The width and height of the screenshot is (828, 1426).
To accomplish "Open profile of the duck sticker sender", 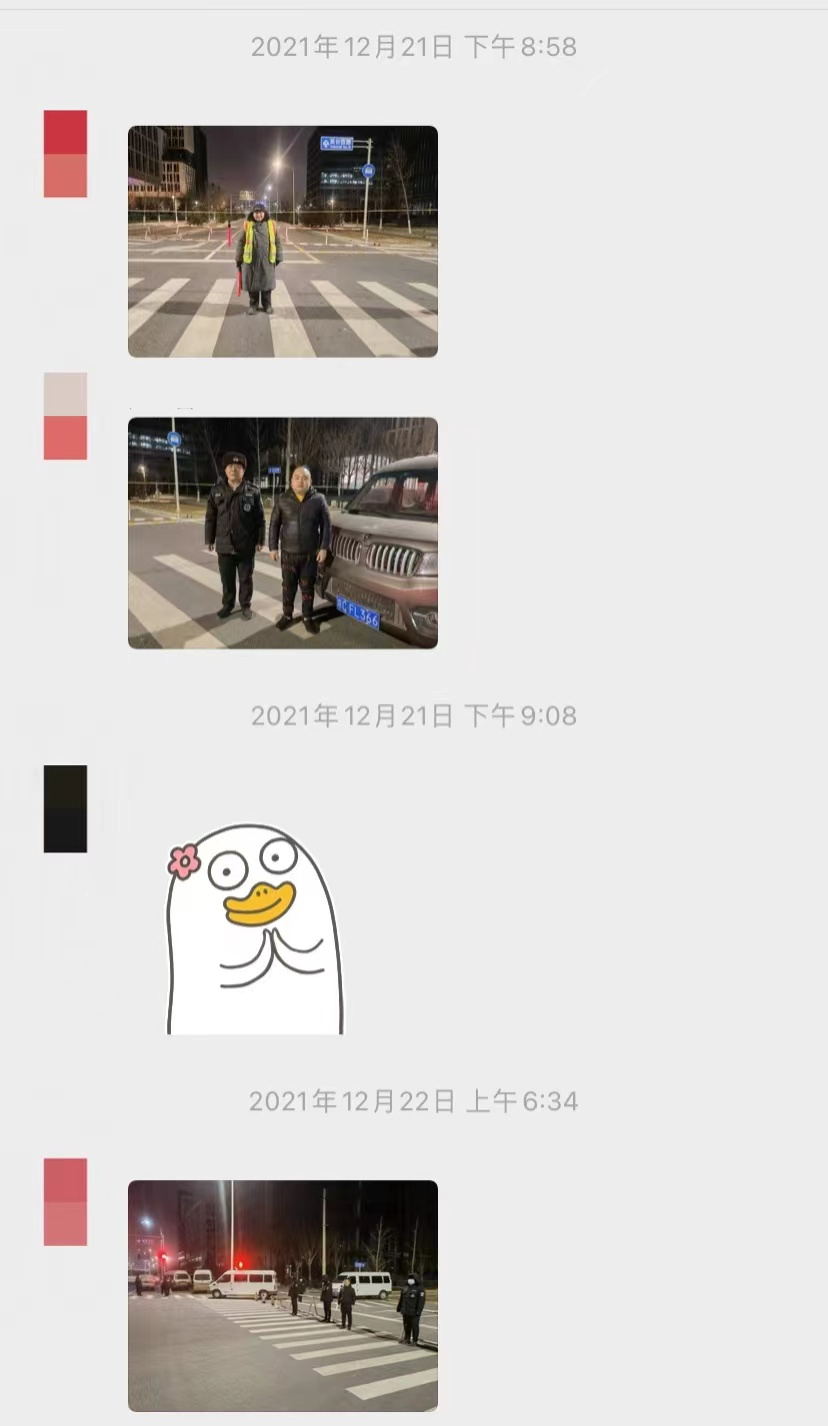I will 65,808.
